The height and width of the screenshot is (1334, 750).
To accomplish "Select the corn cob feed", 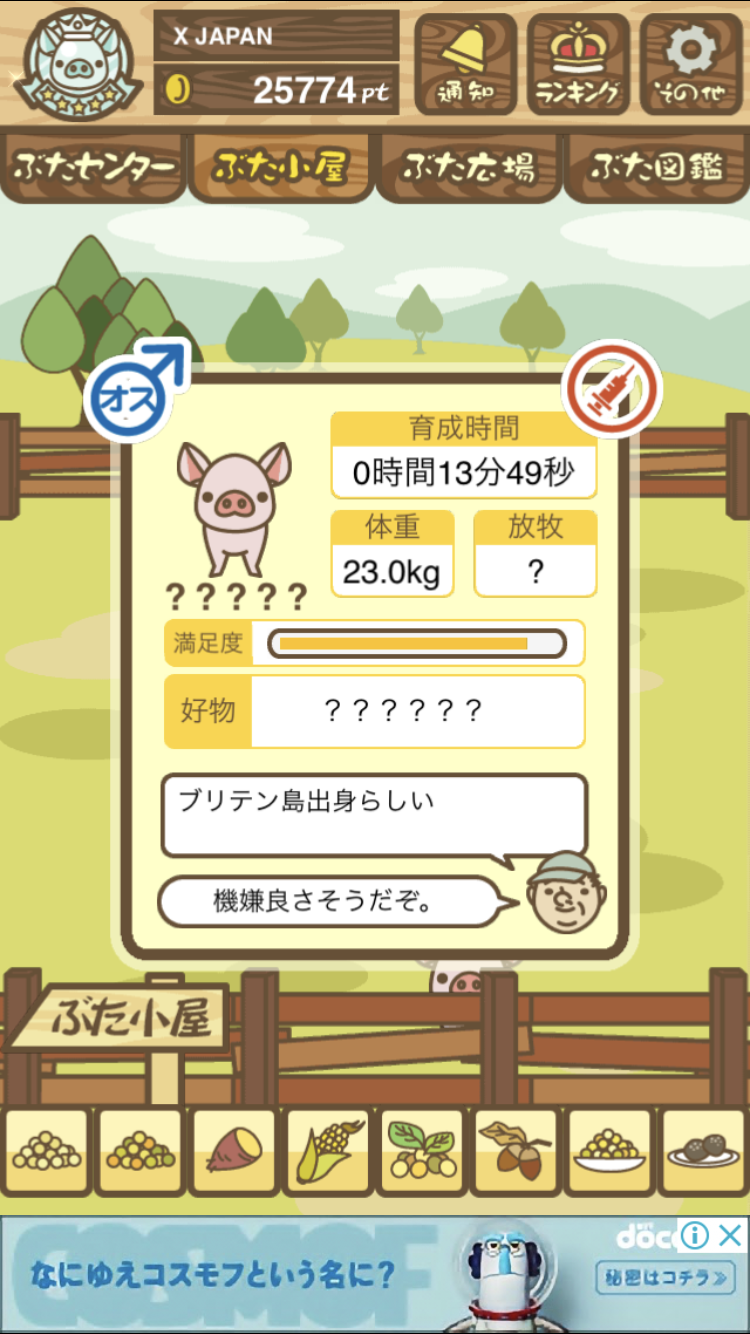I will click(x=328, y=1151).
